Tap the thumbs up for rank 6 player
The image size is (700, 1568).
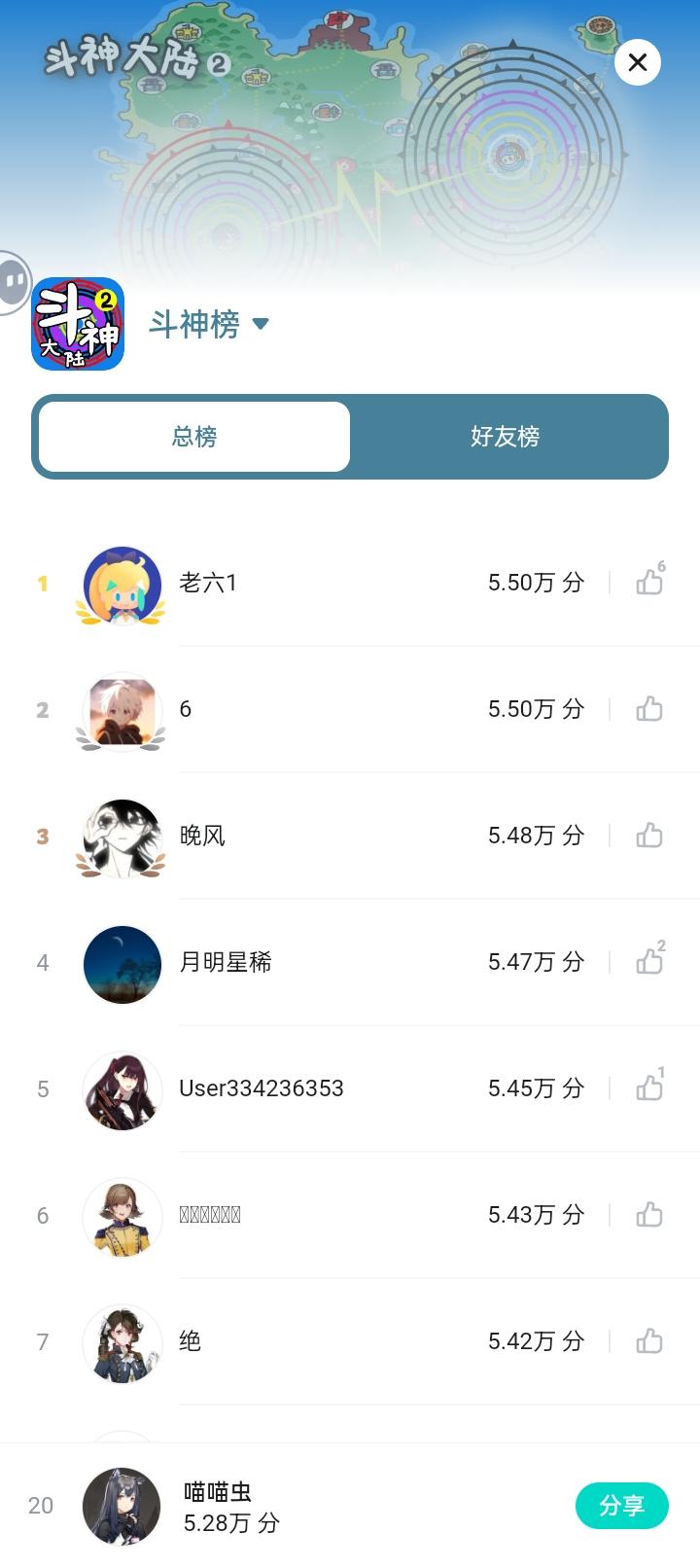tap(648, 1215)
